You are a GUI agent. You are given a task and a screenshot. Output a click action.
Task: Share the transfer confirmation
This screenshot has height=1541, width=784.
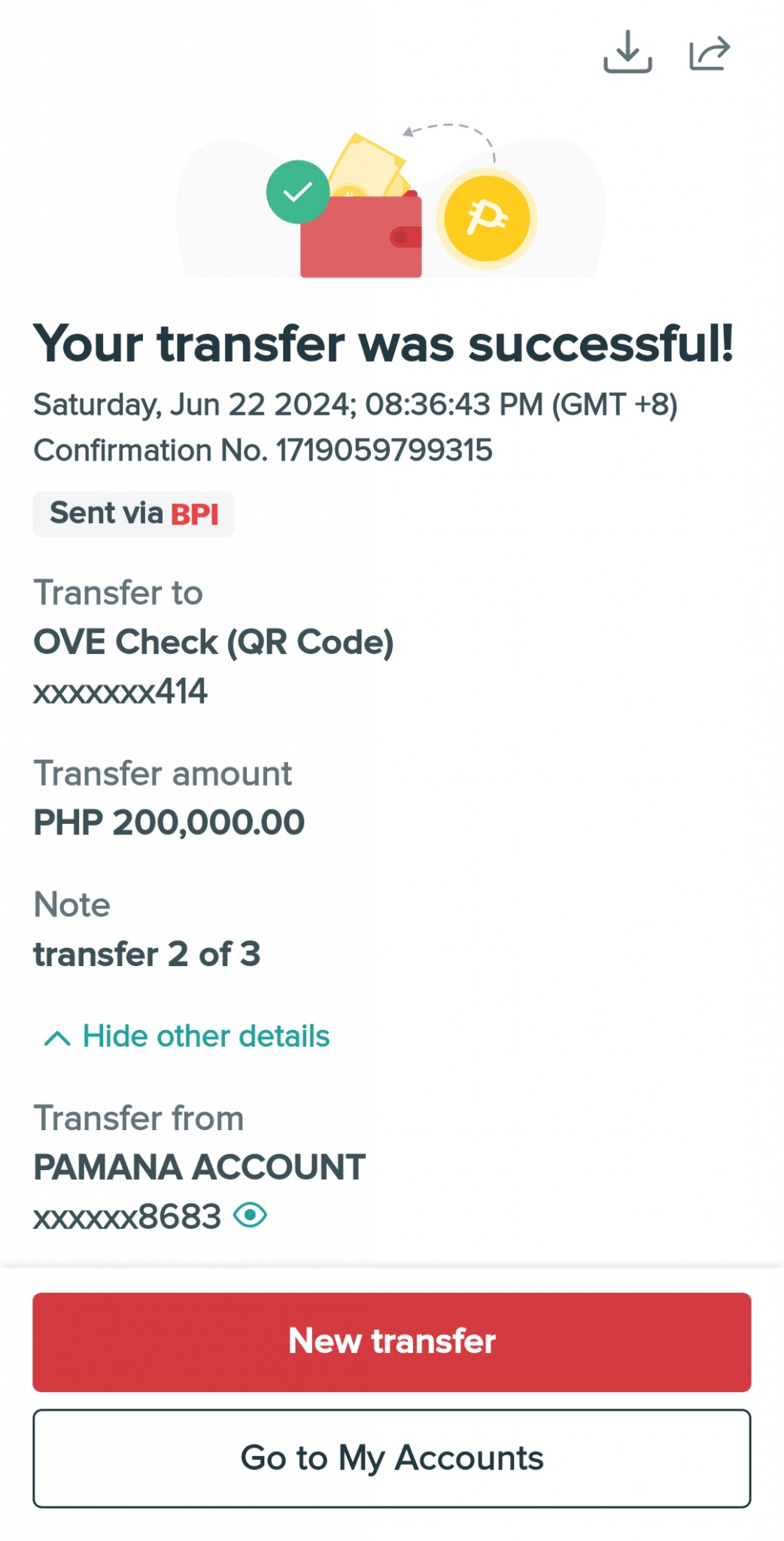[x=710, y=53]
